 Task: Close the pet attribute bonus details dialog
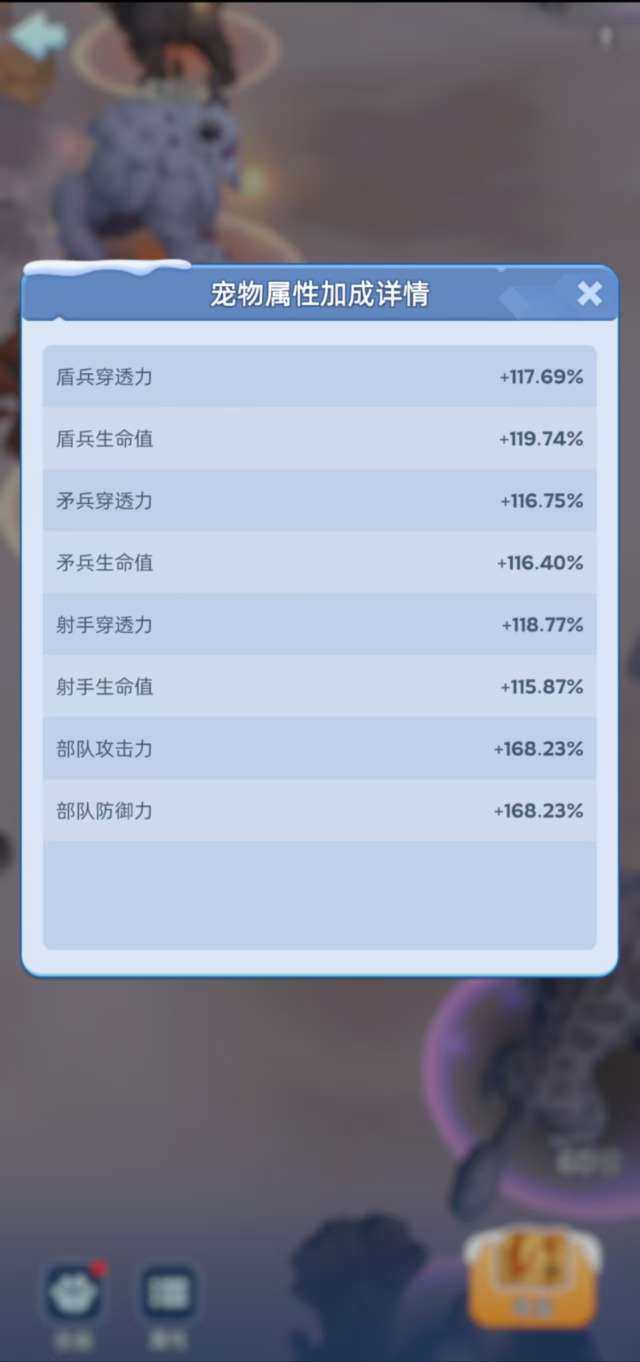coord(589,293)
